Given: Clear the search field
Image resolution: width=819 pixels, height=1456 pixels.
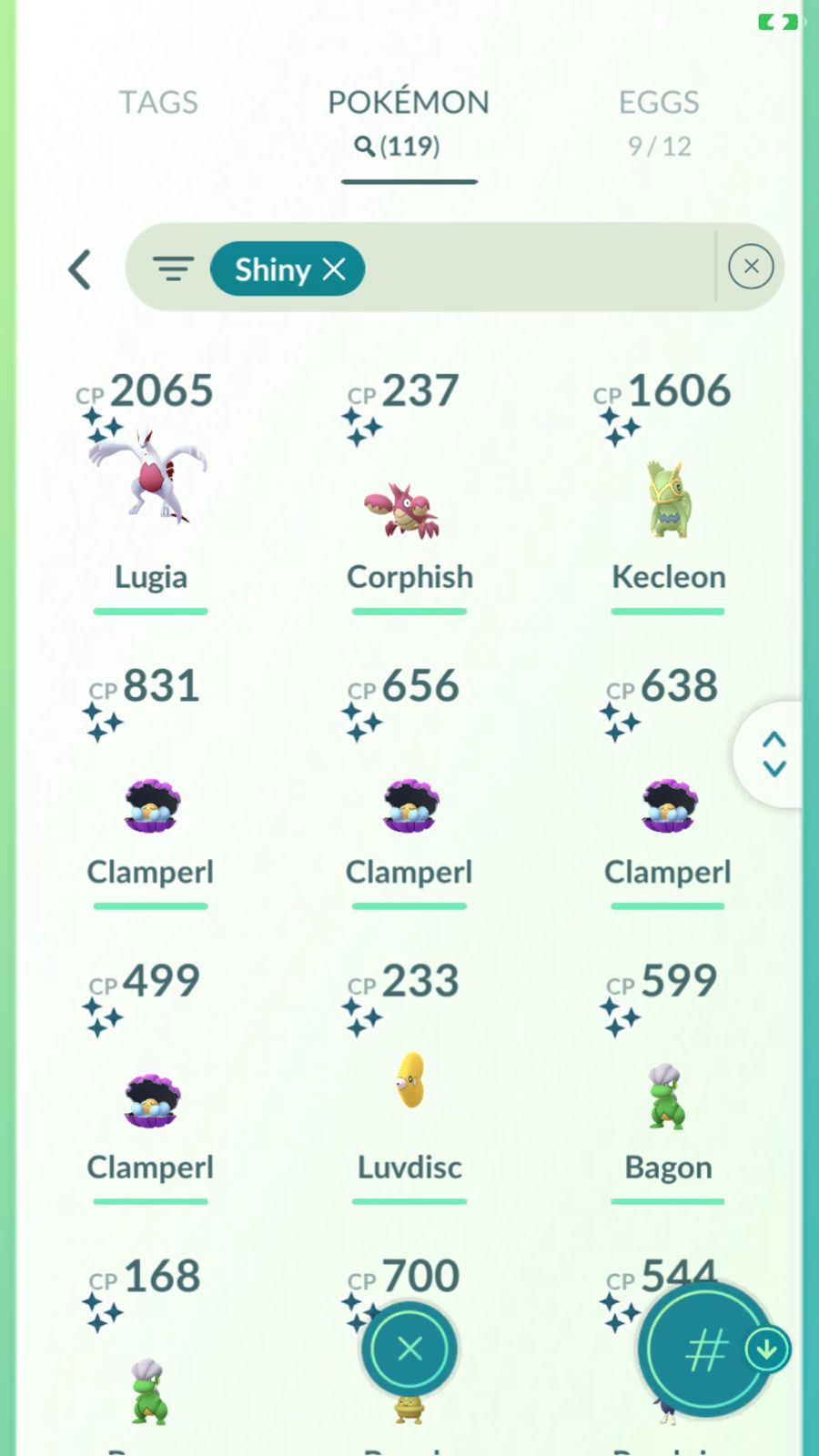Looking at the screenshot, I should point(751,267).
